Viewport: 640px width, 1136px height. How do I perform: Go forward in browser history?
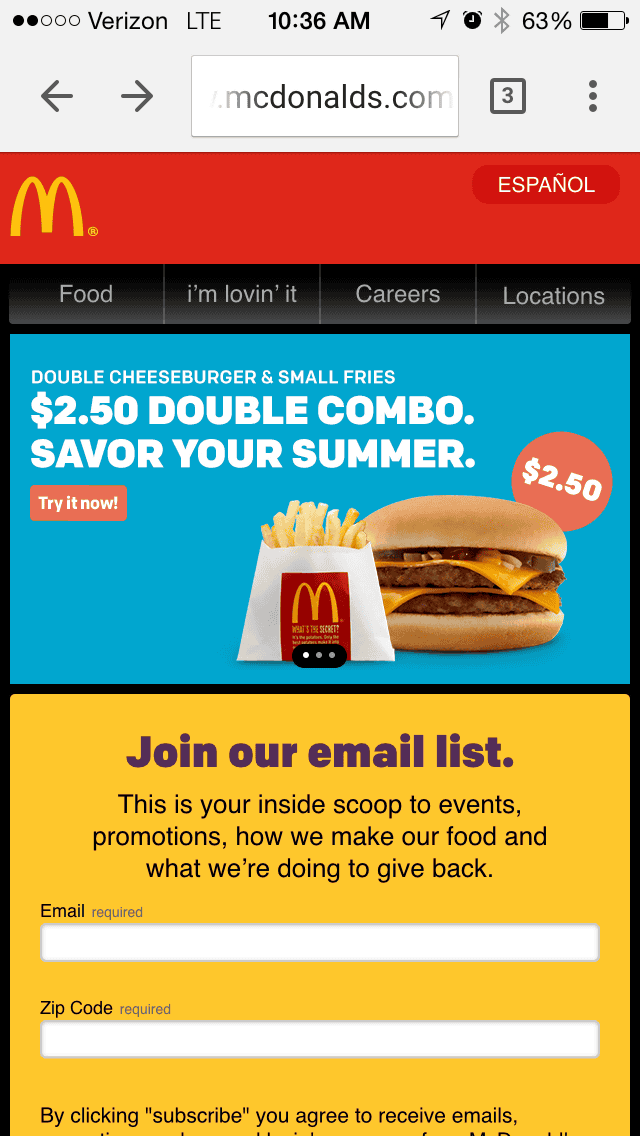pos(137,96)
